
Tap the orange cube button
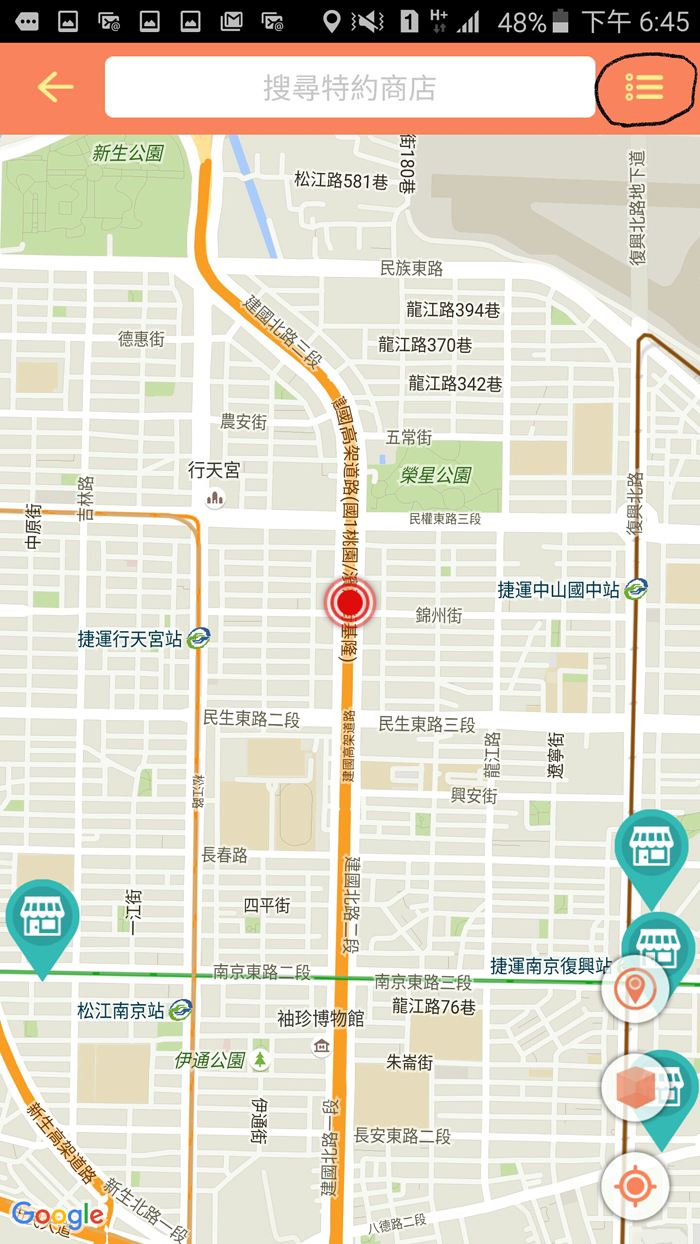(x=634, y=1088)
